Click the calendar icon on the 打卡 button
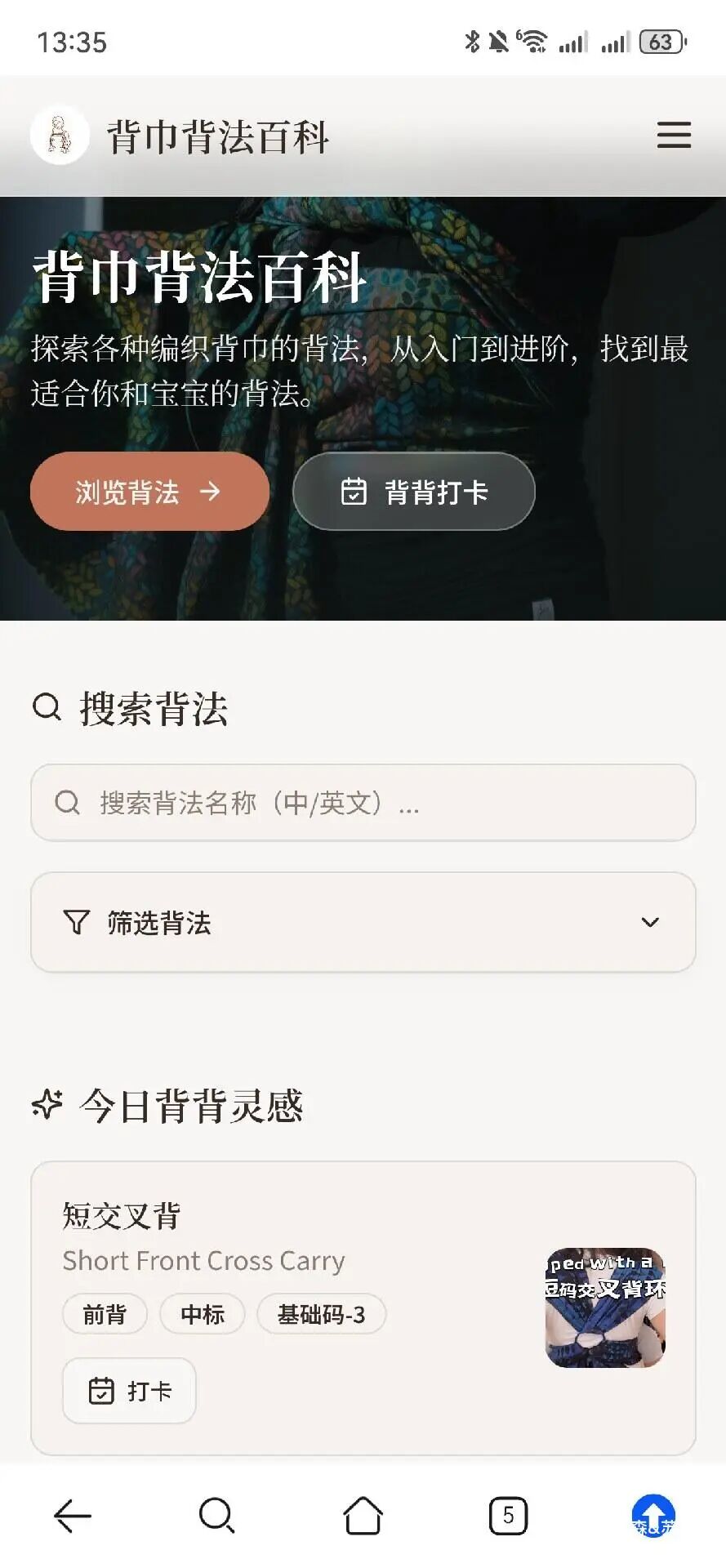Screen dimensions: 726x1568 [101, 1391]
